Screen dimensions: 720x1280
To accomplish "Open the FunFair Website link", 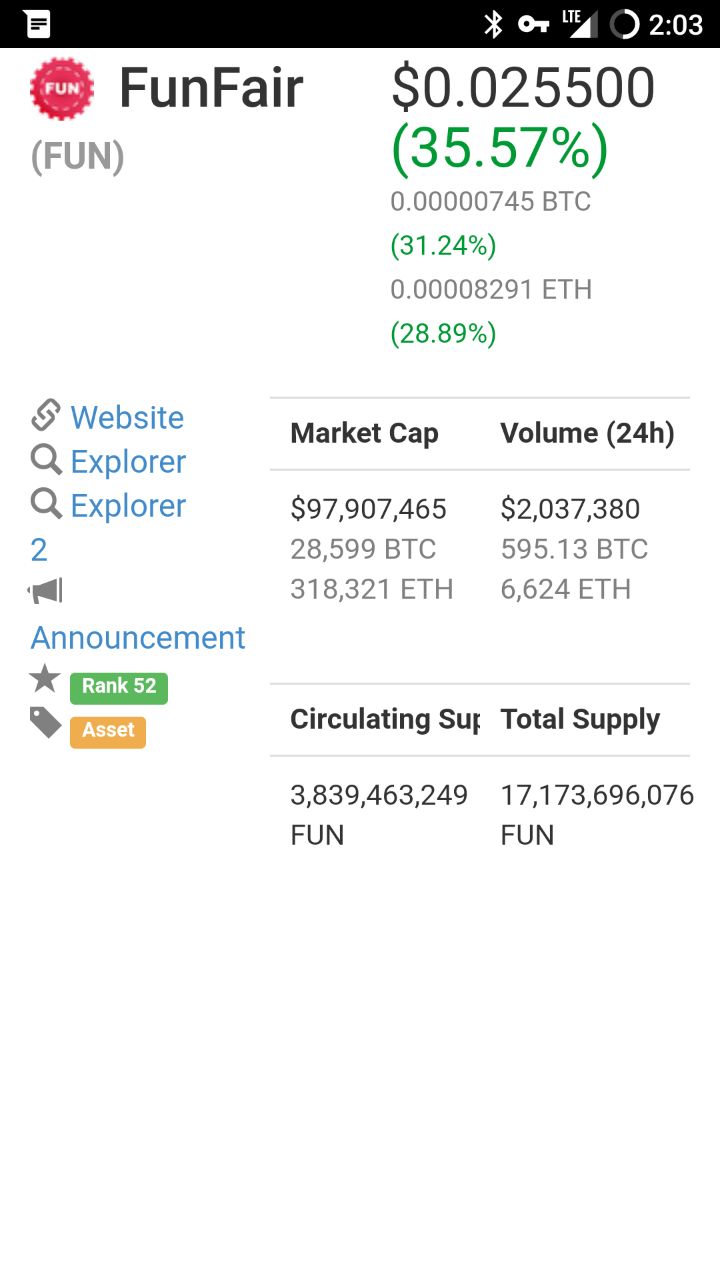I will (127, 417).
